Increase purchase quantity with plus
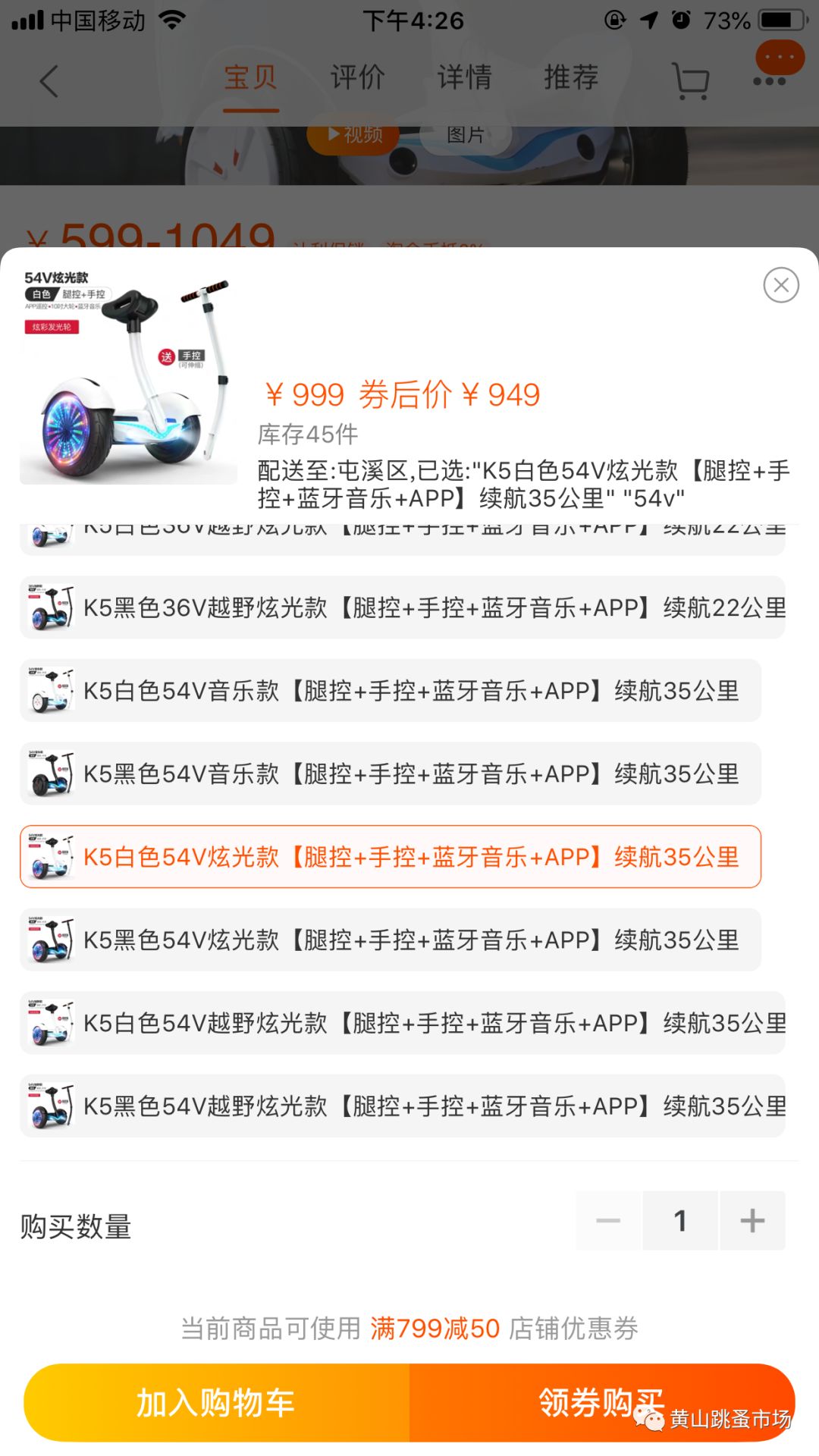This screenshot has width=819, height=1456. click(752, 1221)
